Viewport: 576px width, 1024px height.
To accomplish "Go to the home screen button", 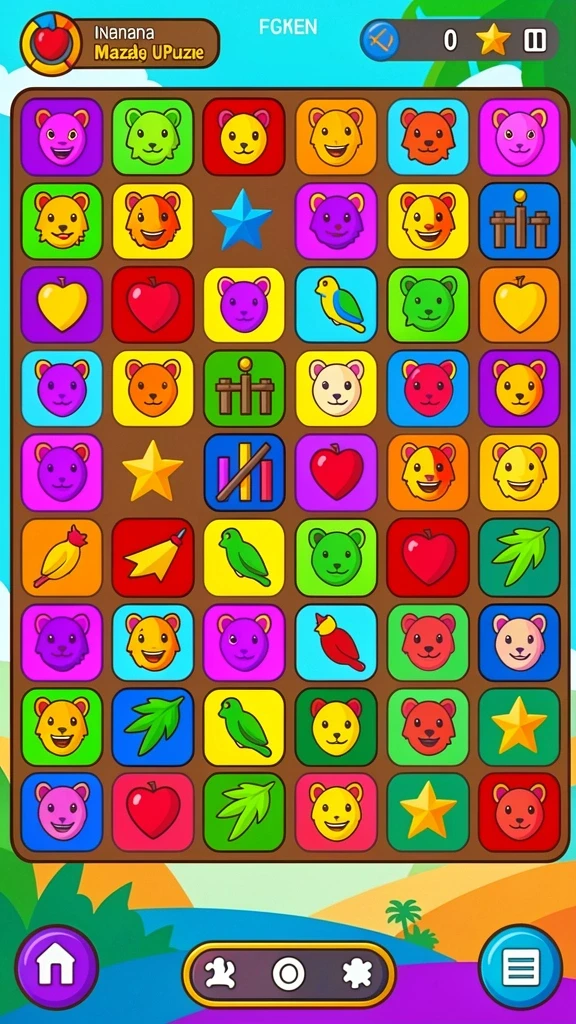I will (x=57, y=967).
